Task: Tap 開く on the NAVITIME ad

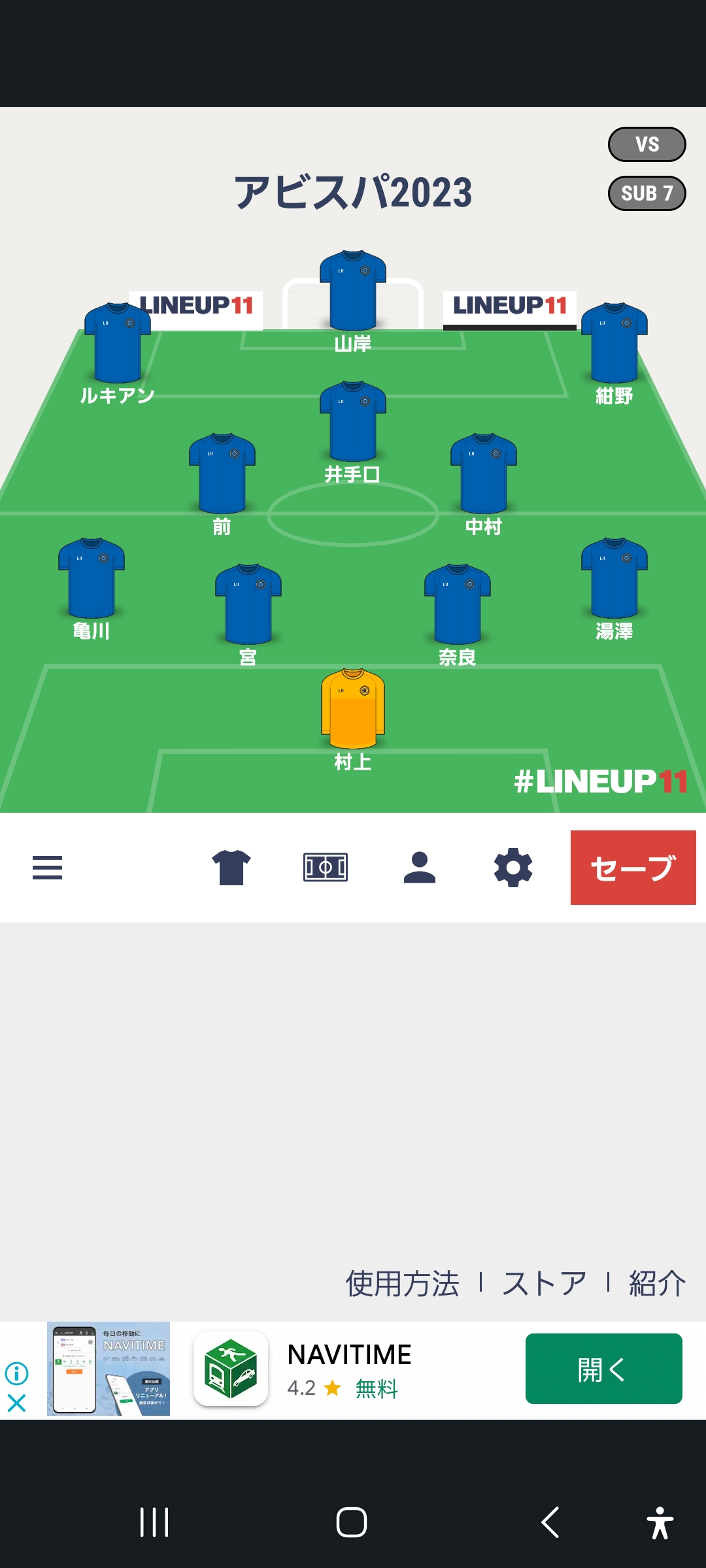Action: click(x=604, y=1369)
